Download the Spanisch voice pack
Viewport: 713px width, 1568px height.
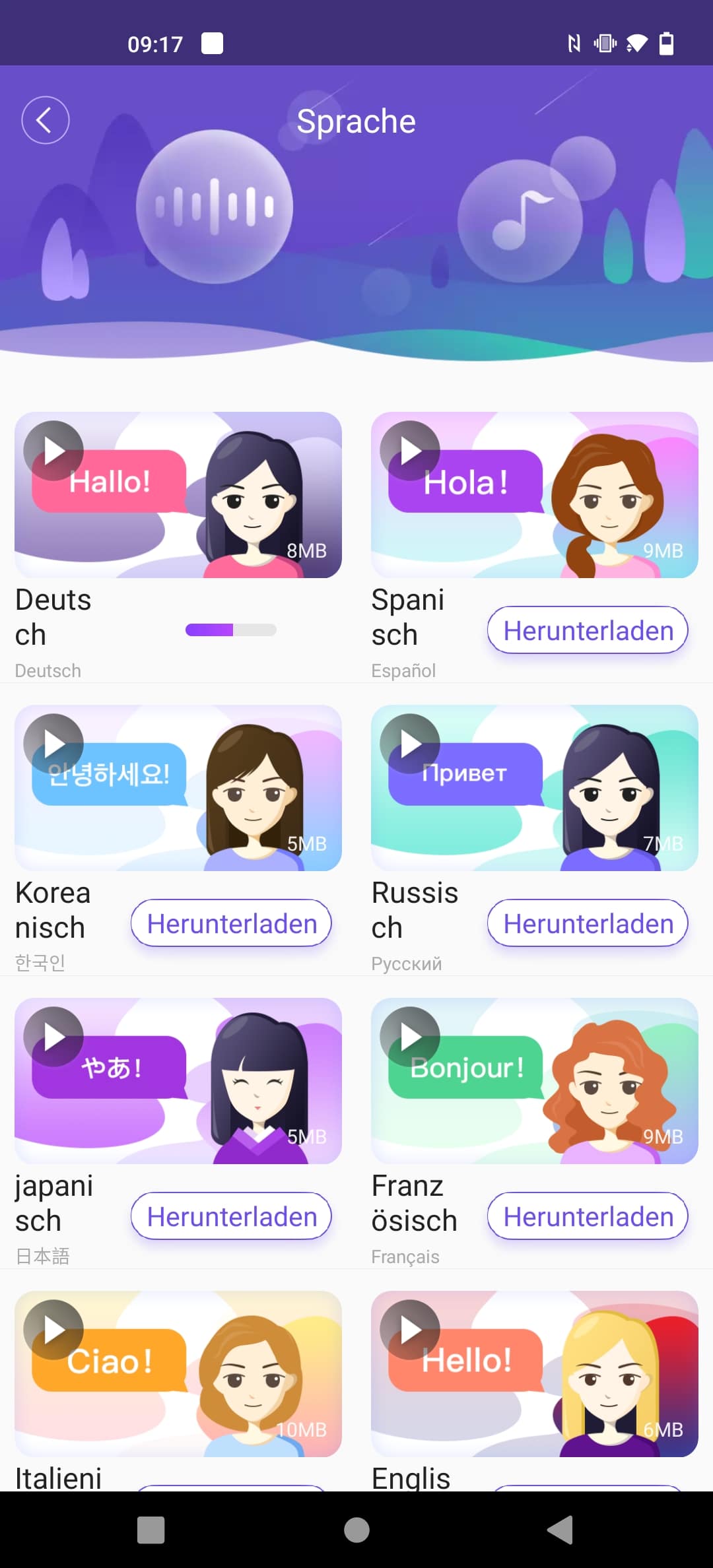[588, 630]
